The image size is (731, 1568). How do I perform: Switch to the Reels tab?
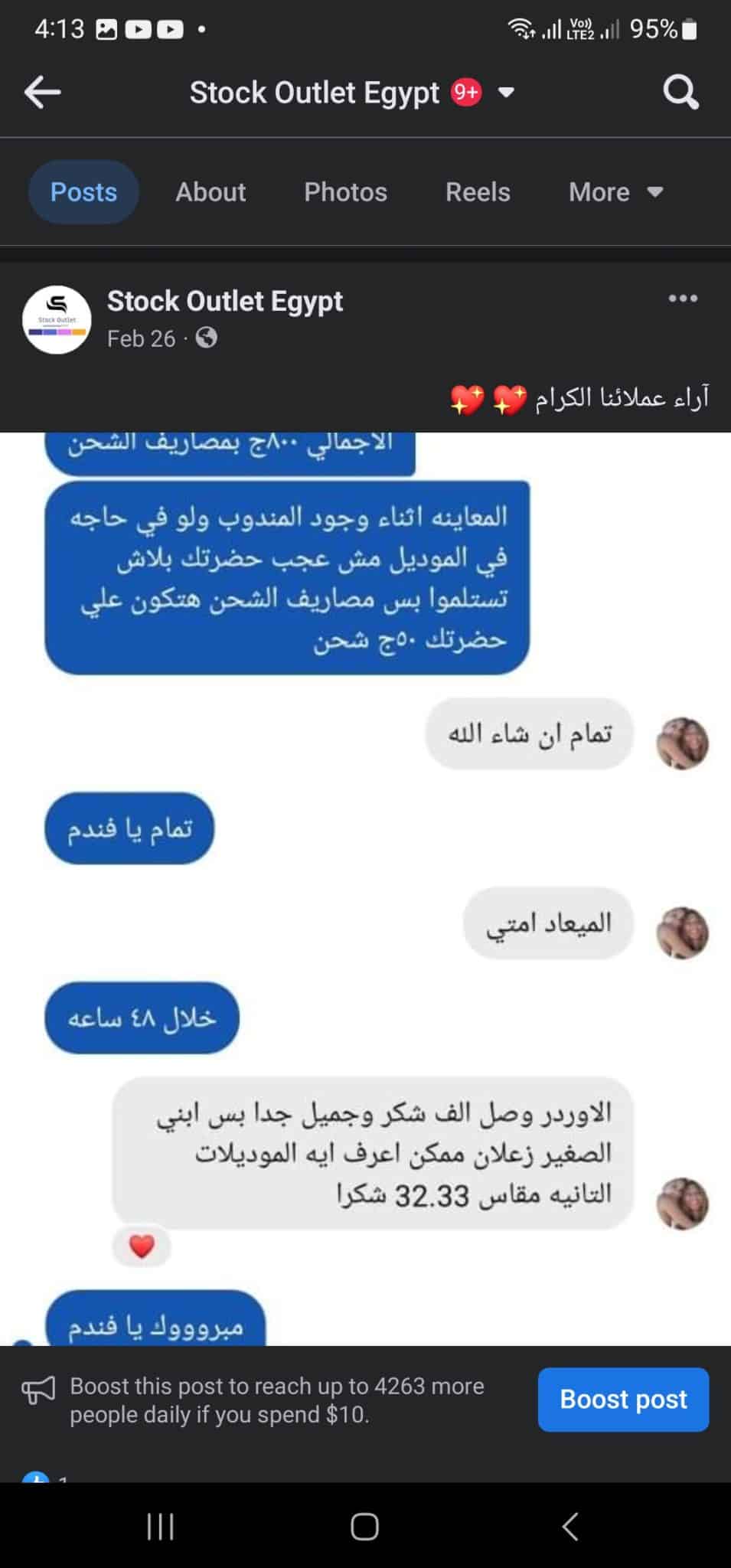[478, 191]
